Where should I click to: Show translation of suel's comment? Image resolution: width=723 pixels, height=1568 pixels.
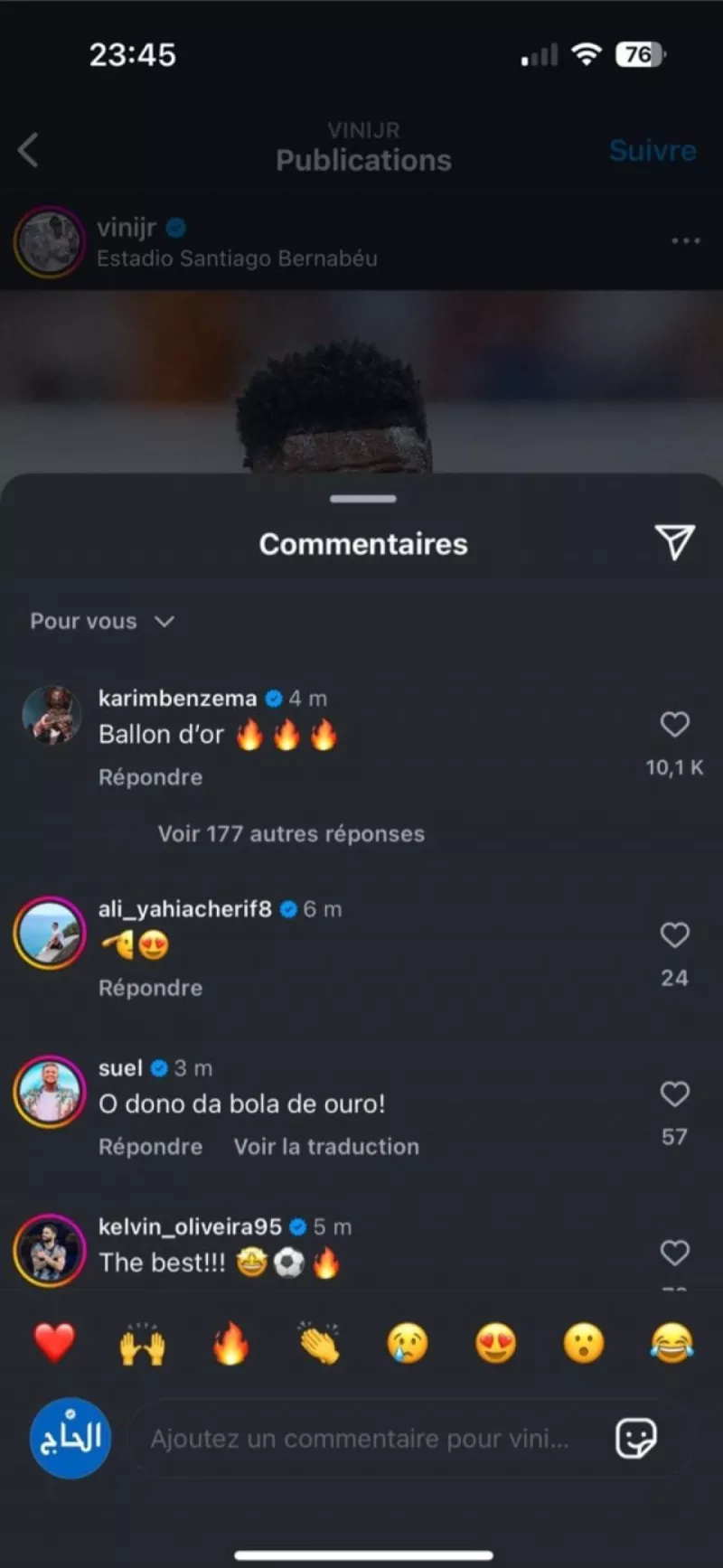click(x=326, y=1146)
